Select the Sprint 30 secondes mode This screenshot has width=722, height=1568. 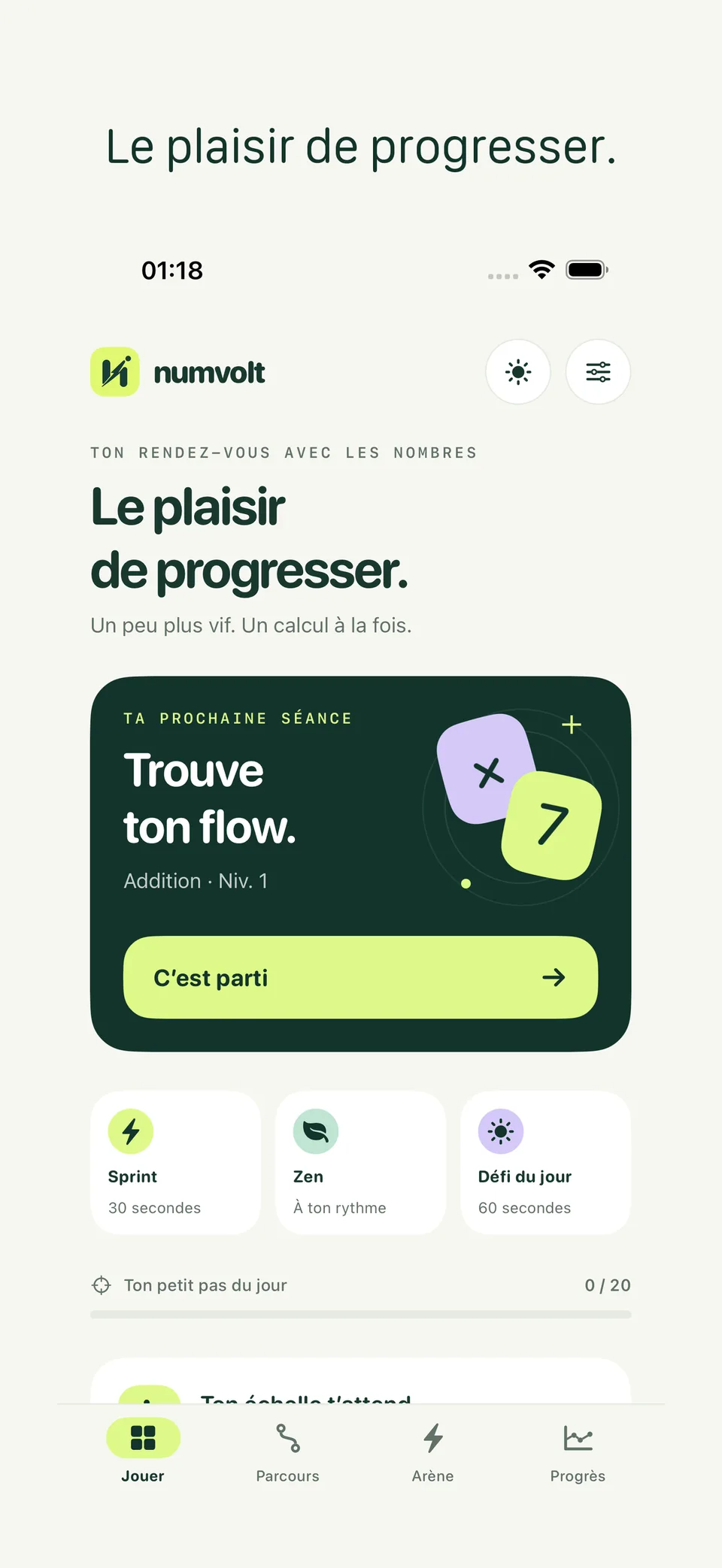[x=176, y=1162]
